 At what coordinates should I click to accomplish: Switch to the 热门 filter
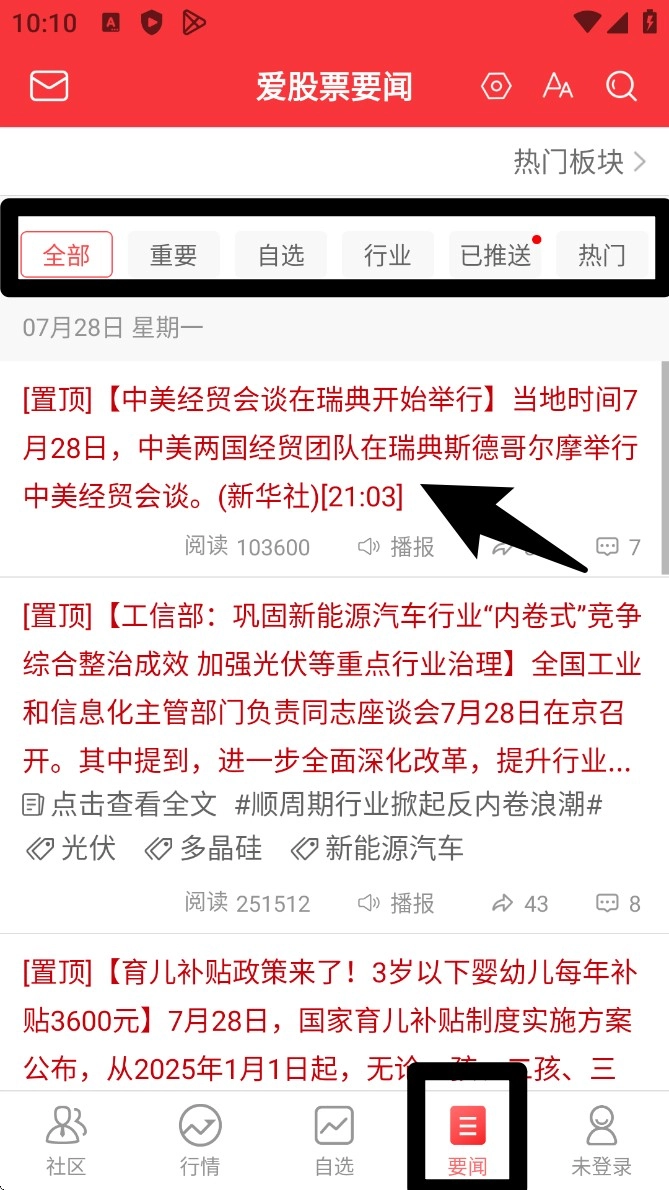[602, 255]
